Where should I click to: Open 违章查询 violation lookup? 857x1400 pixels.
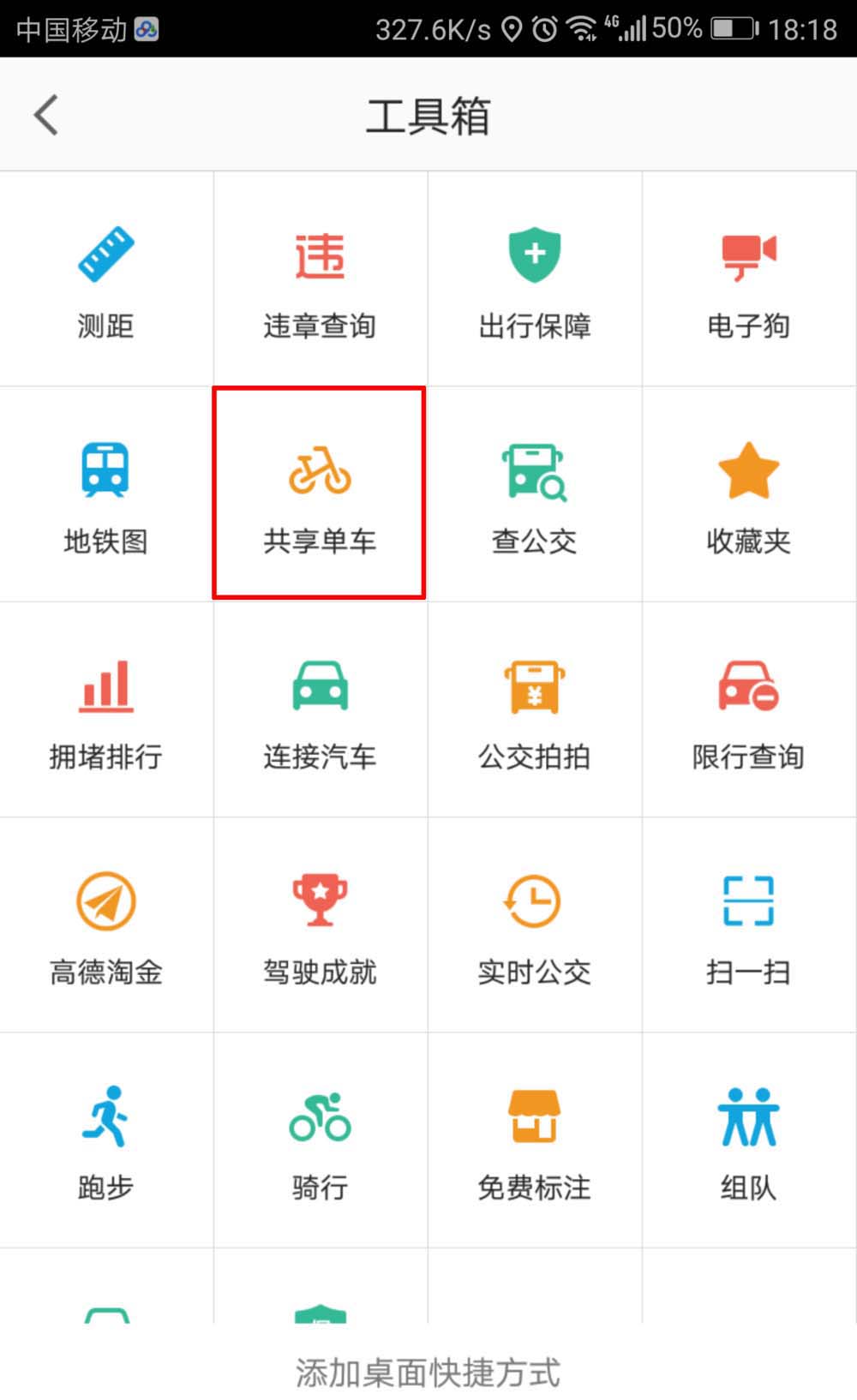[x=320, y=279]
